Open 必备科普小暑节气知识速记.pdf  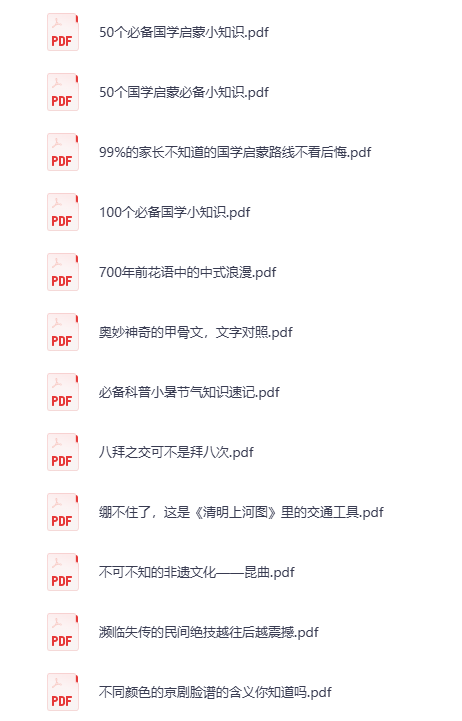coord(189,392)
